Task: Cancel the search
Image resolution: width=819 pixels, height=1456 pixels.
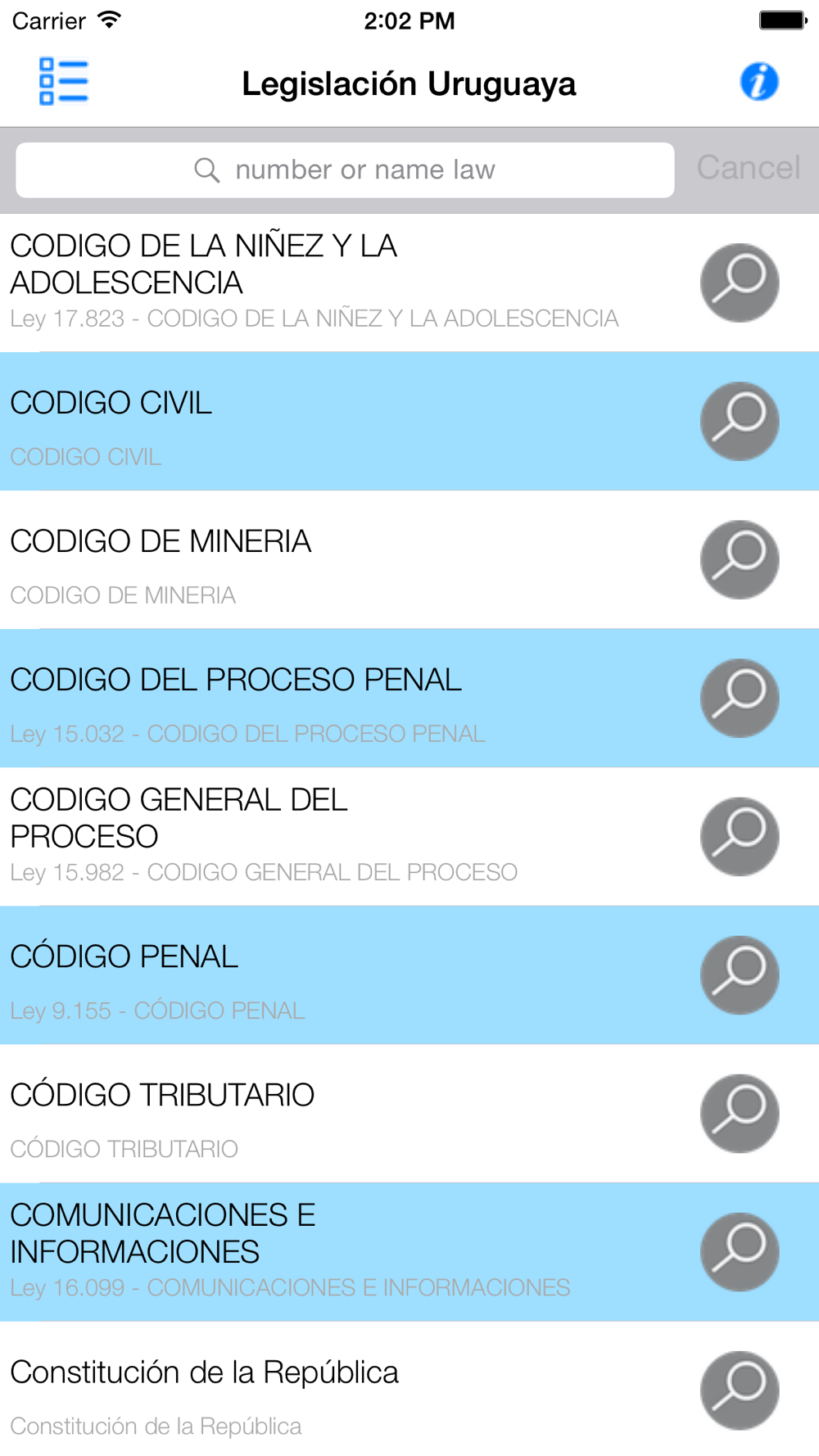Action: click(749, 168)
